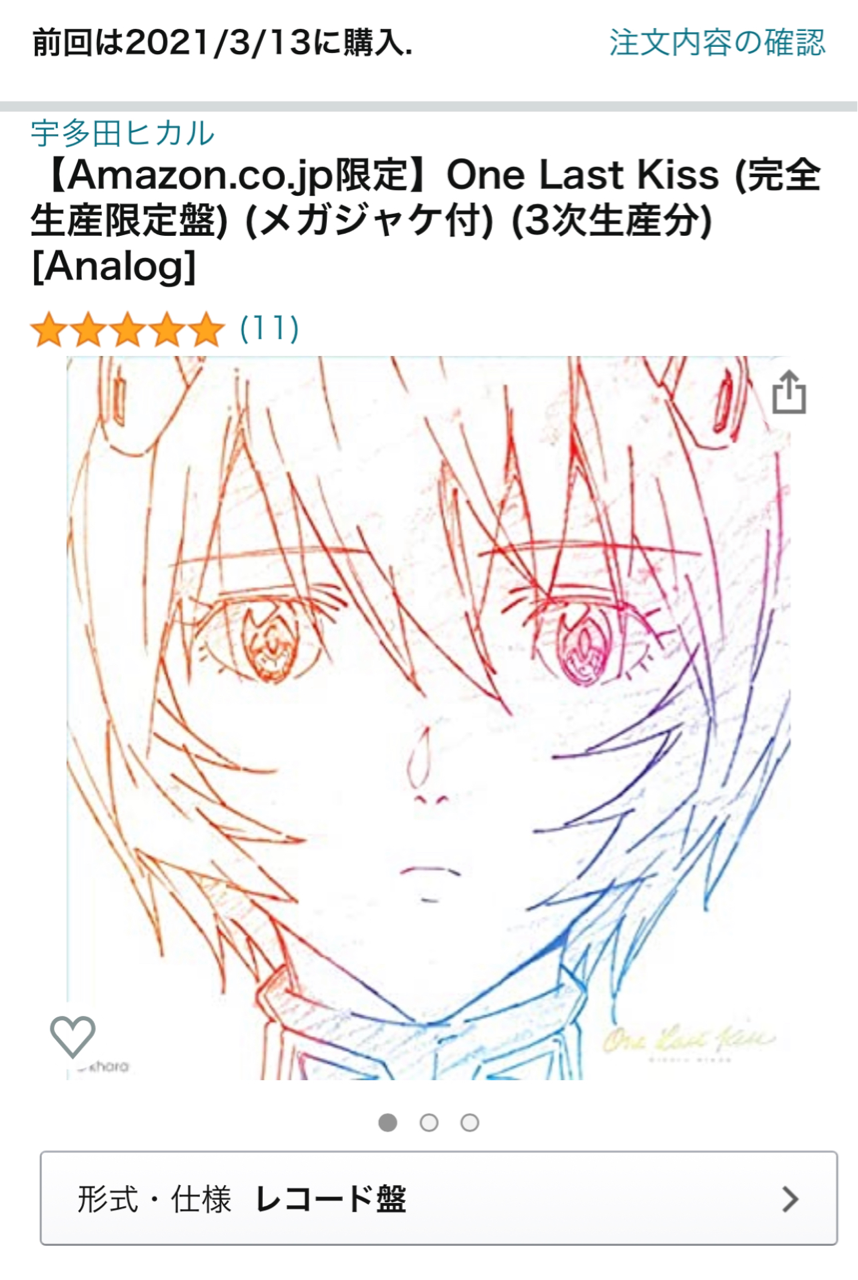Open 注文内容の確認 order details link
This screenshot has height=1280, width=858.
(x=717, y=43)
